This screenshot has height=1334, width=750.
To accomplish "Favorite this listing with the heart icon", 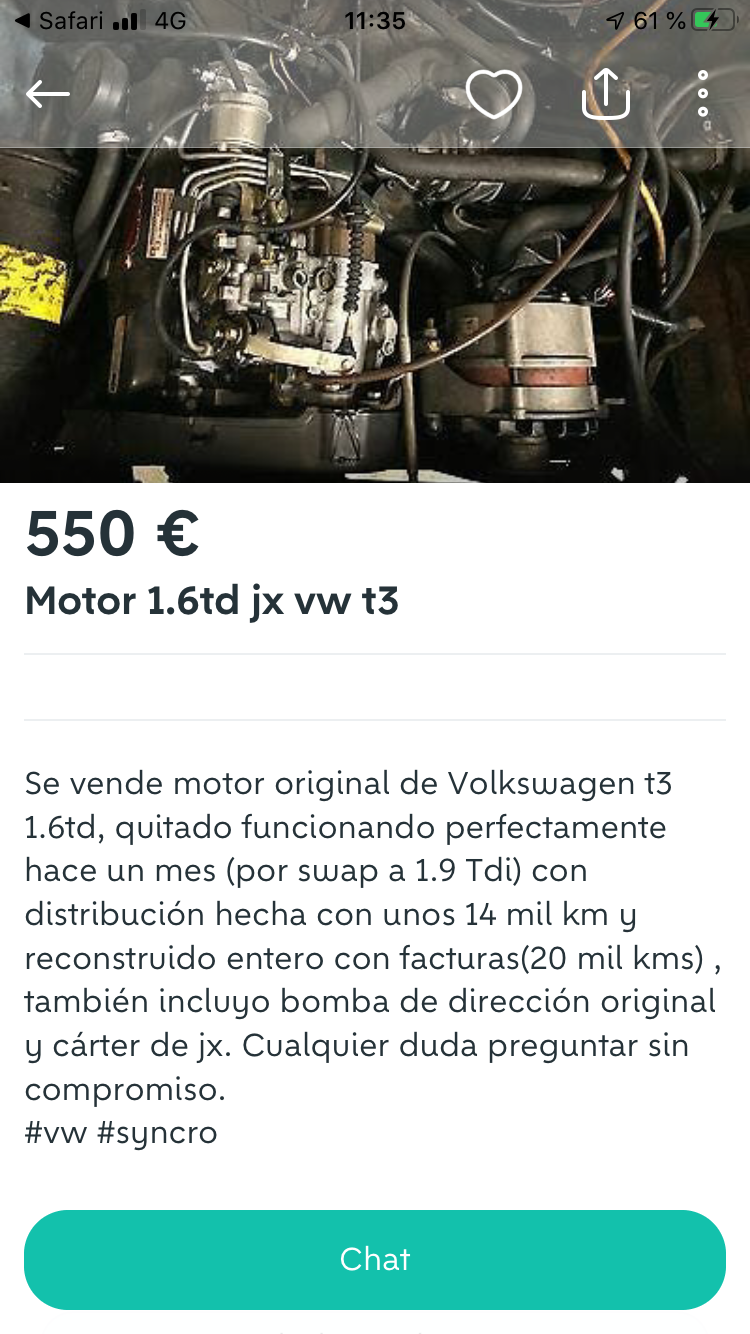I will [494, 94].
